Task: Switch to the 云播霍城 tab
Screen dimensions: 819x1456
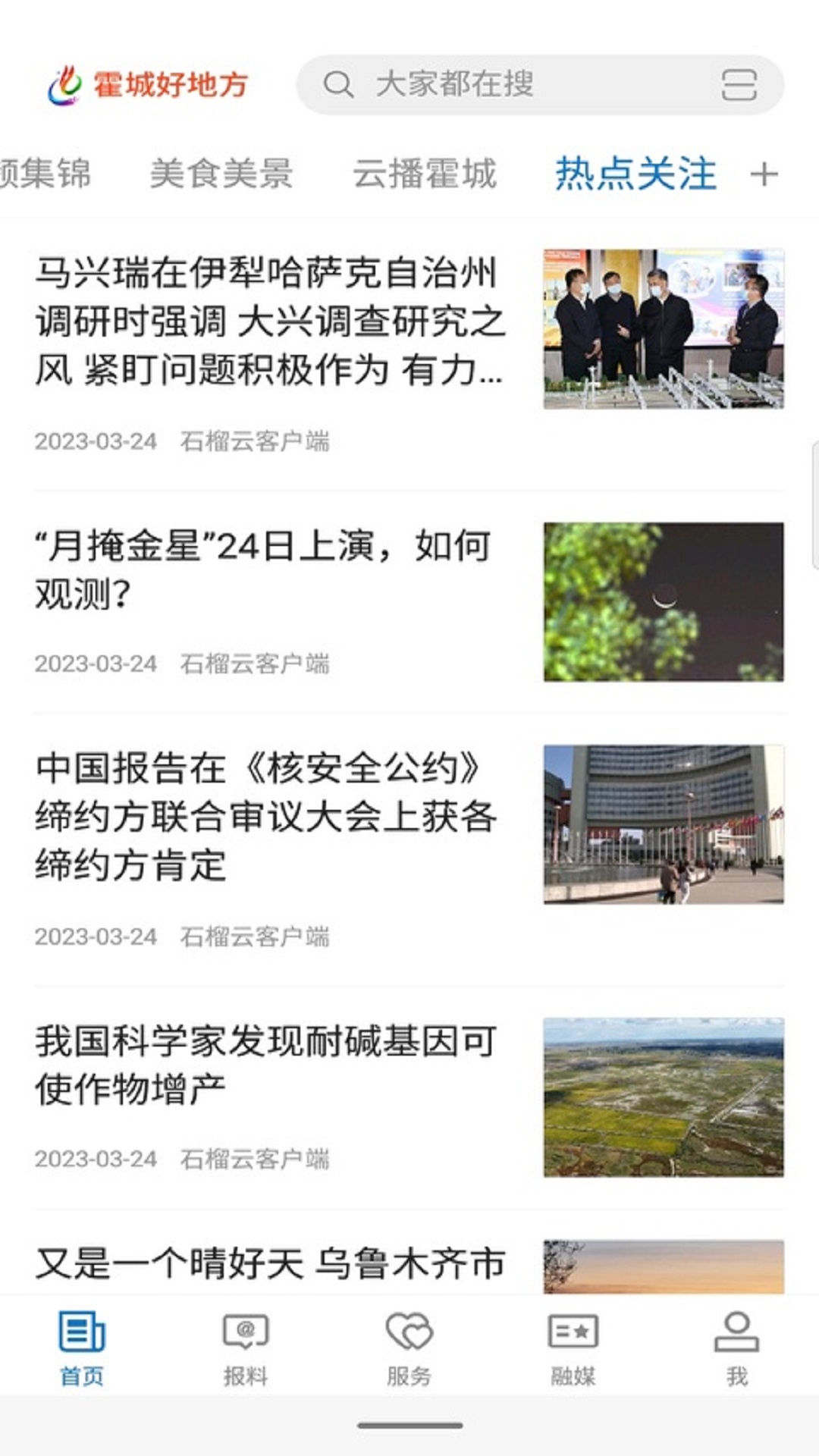Action: 428,173
